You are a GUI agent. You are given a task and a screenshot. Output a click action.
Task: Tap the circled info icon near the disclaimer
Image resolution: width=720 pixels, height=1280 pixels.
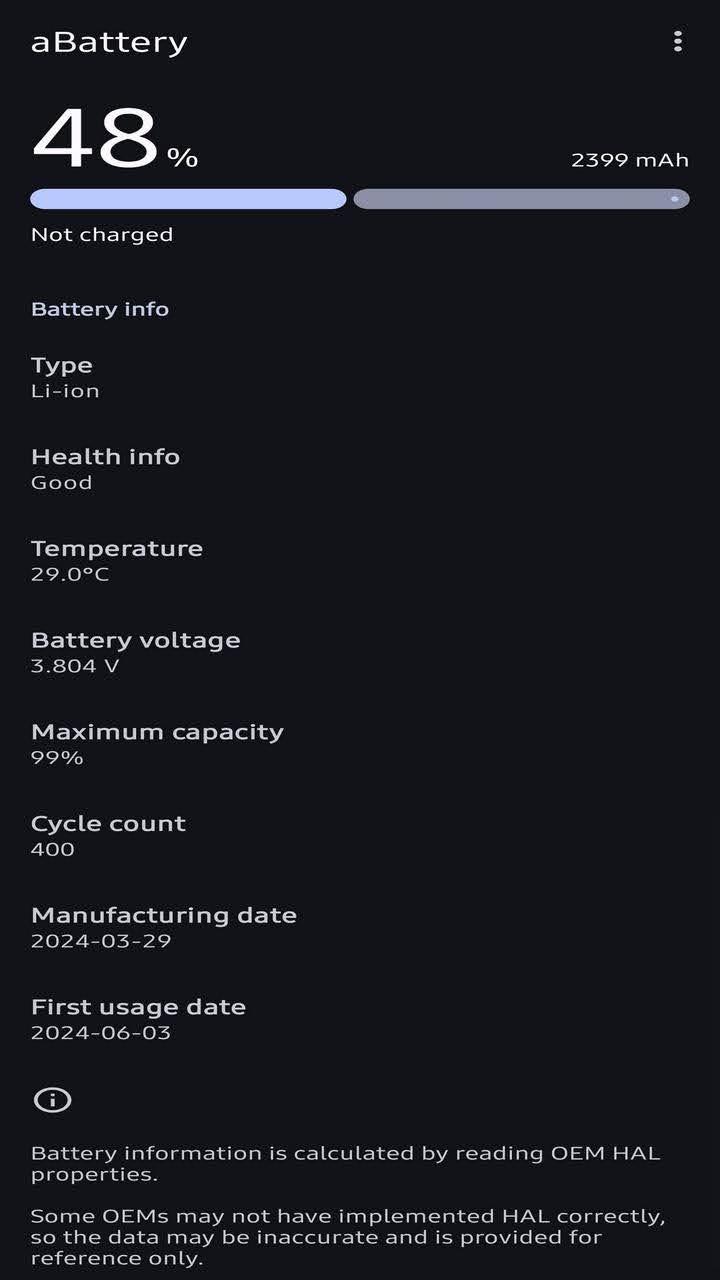point(55,1099)
